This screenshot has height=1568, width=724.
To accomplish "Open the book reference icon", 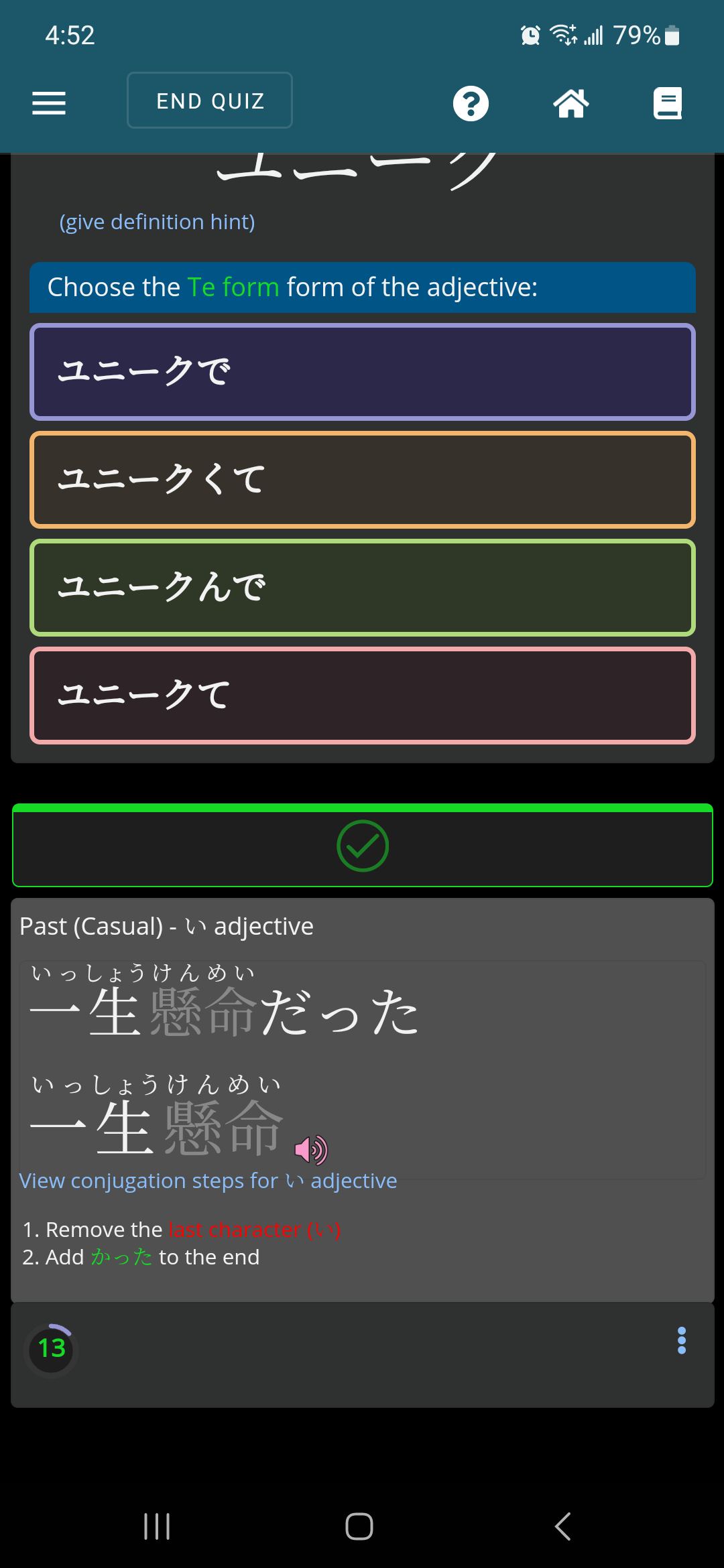I will [x=668, y=103].
